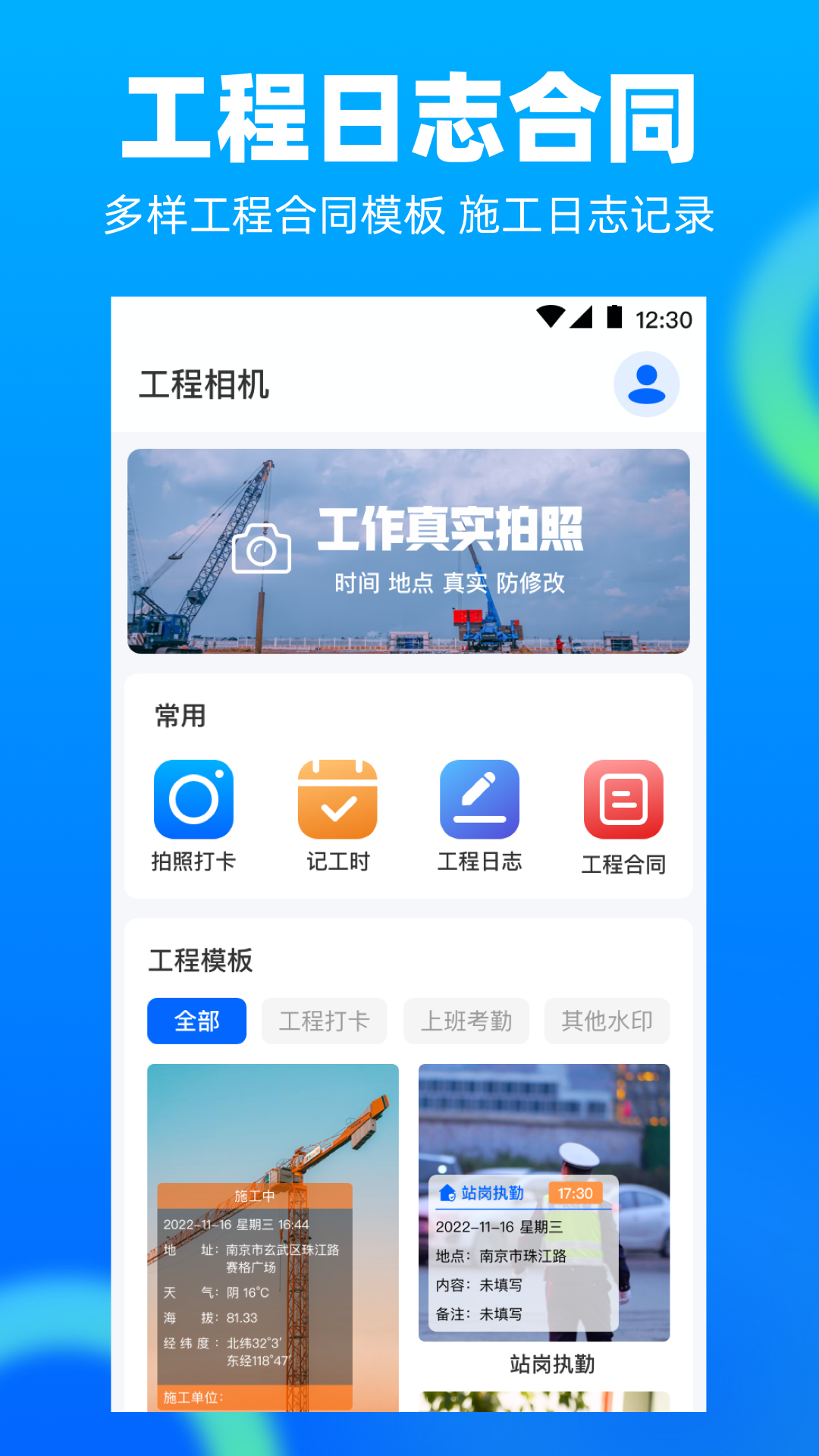Select the 全部 filter chip
The image size is (819, 1456).
pos(196,1021)
